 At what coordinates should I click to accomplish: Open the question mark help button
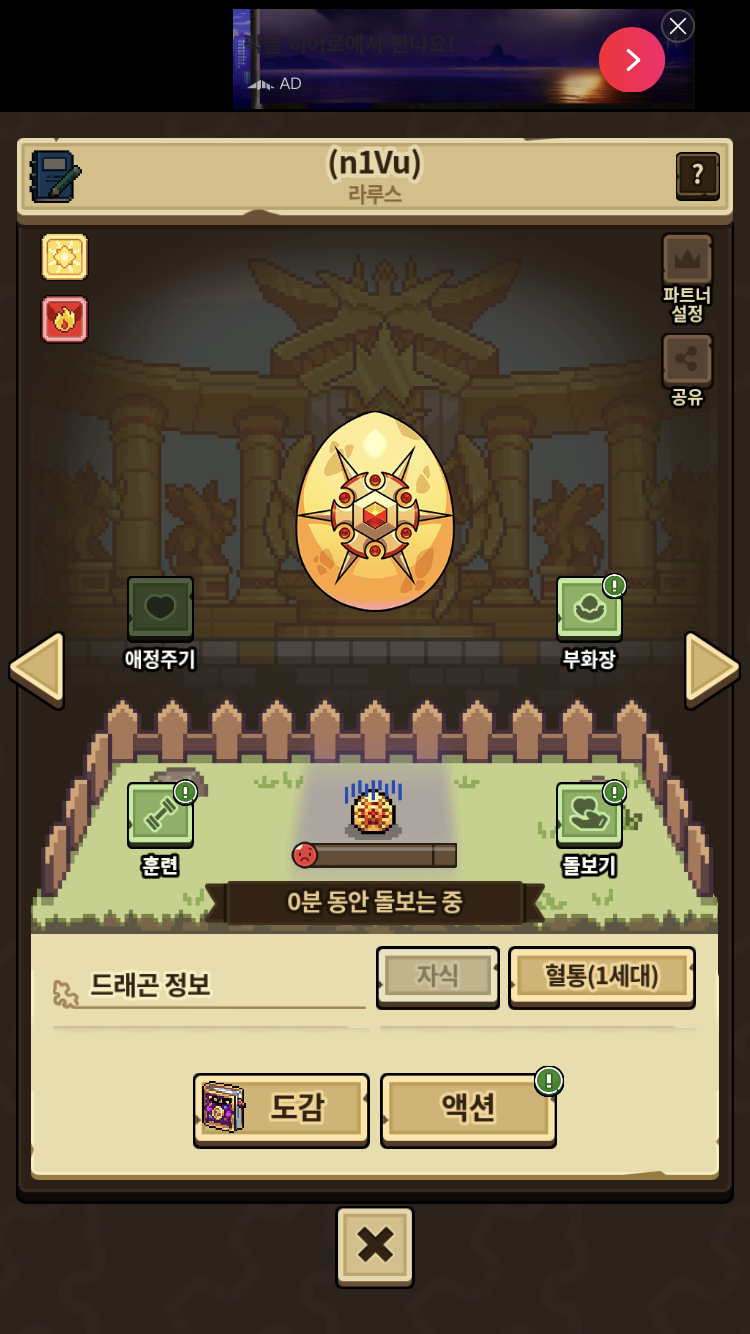[697, 176]
